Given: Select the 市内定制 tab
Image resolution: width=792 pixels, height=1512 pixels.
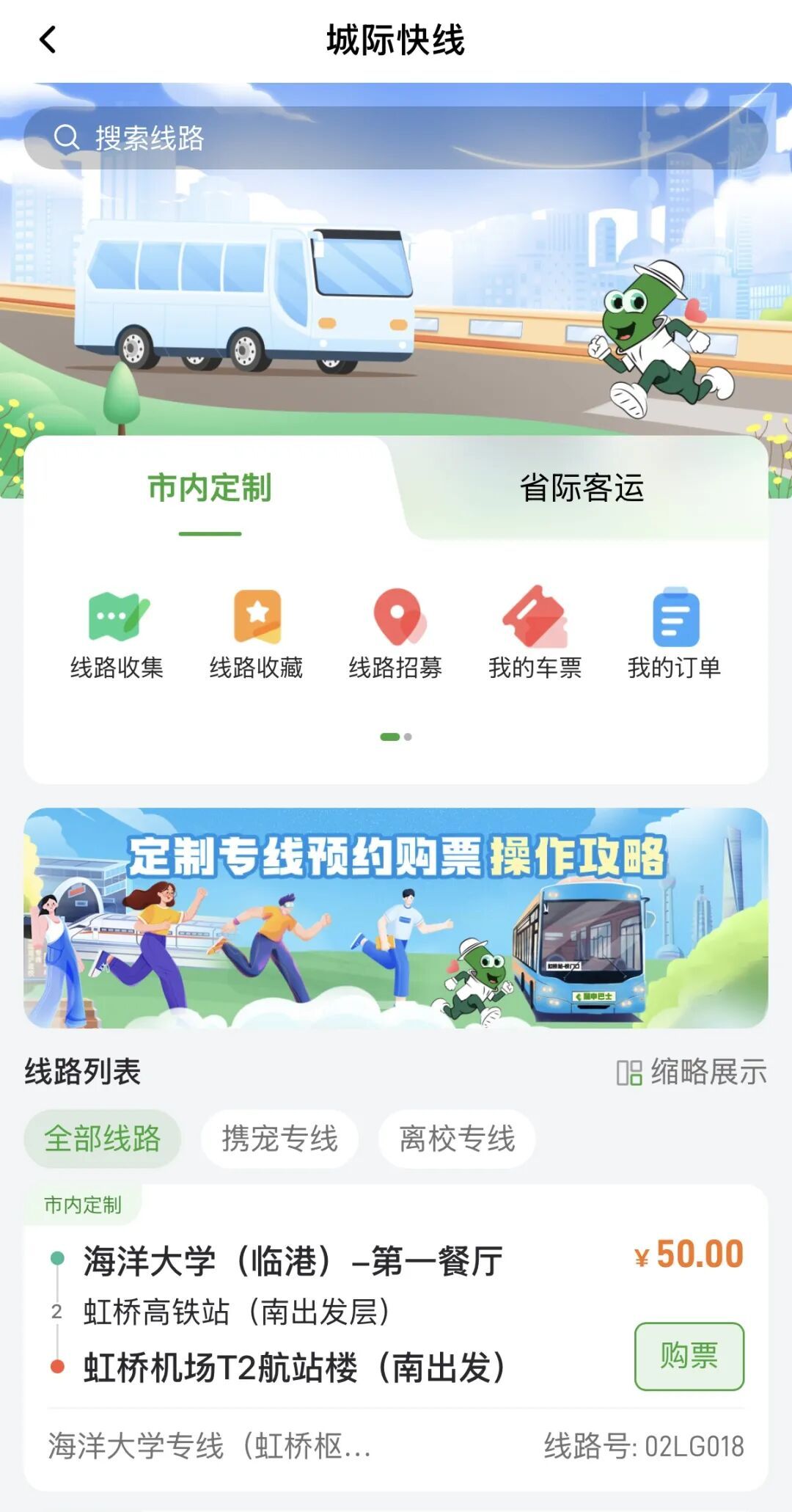Looking at the screenshot, I should click(x=210, y=489).
